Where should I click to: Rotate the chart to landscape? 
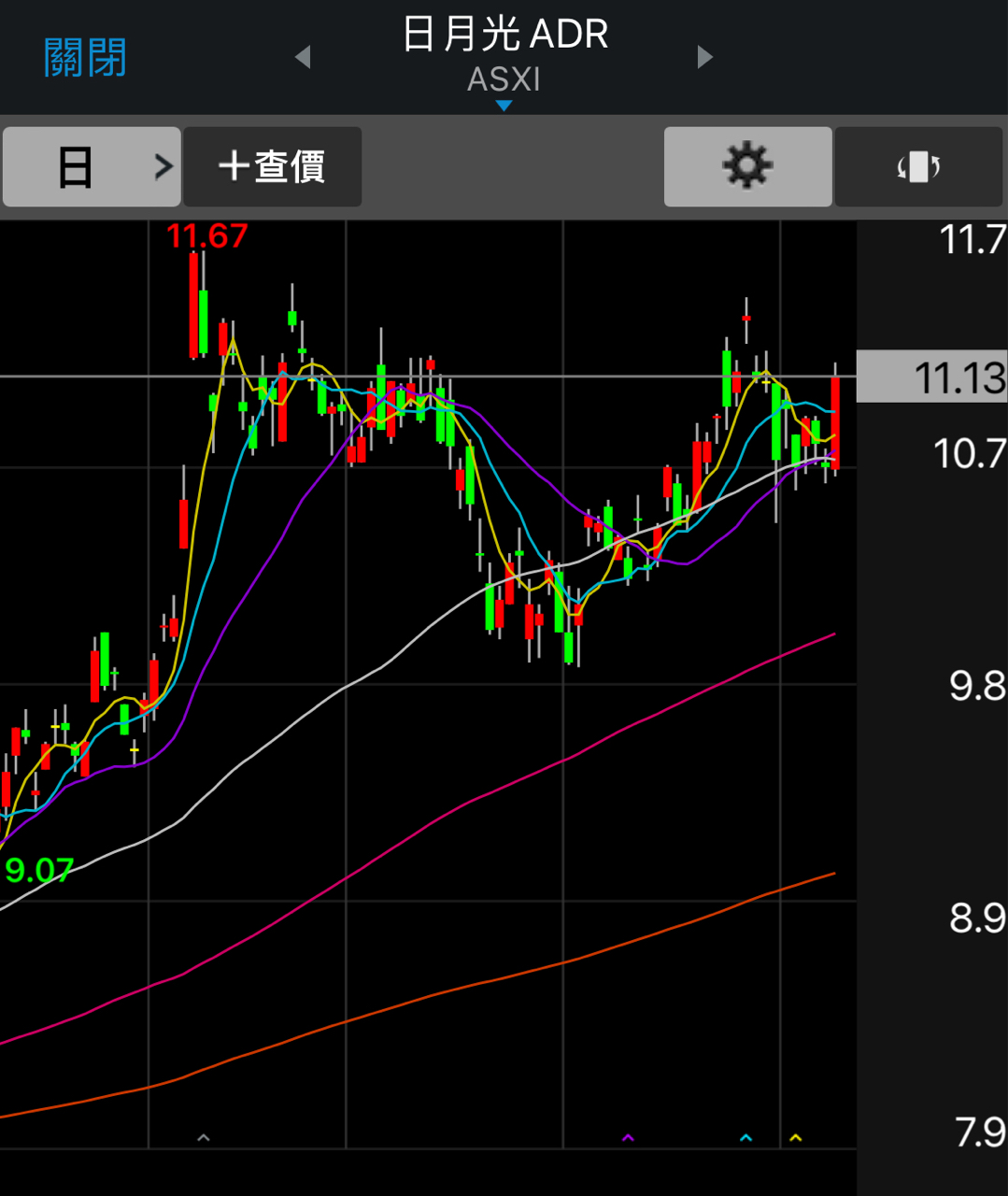click(x=917, y=167)
